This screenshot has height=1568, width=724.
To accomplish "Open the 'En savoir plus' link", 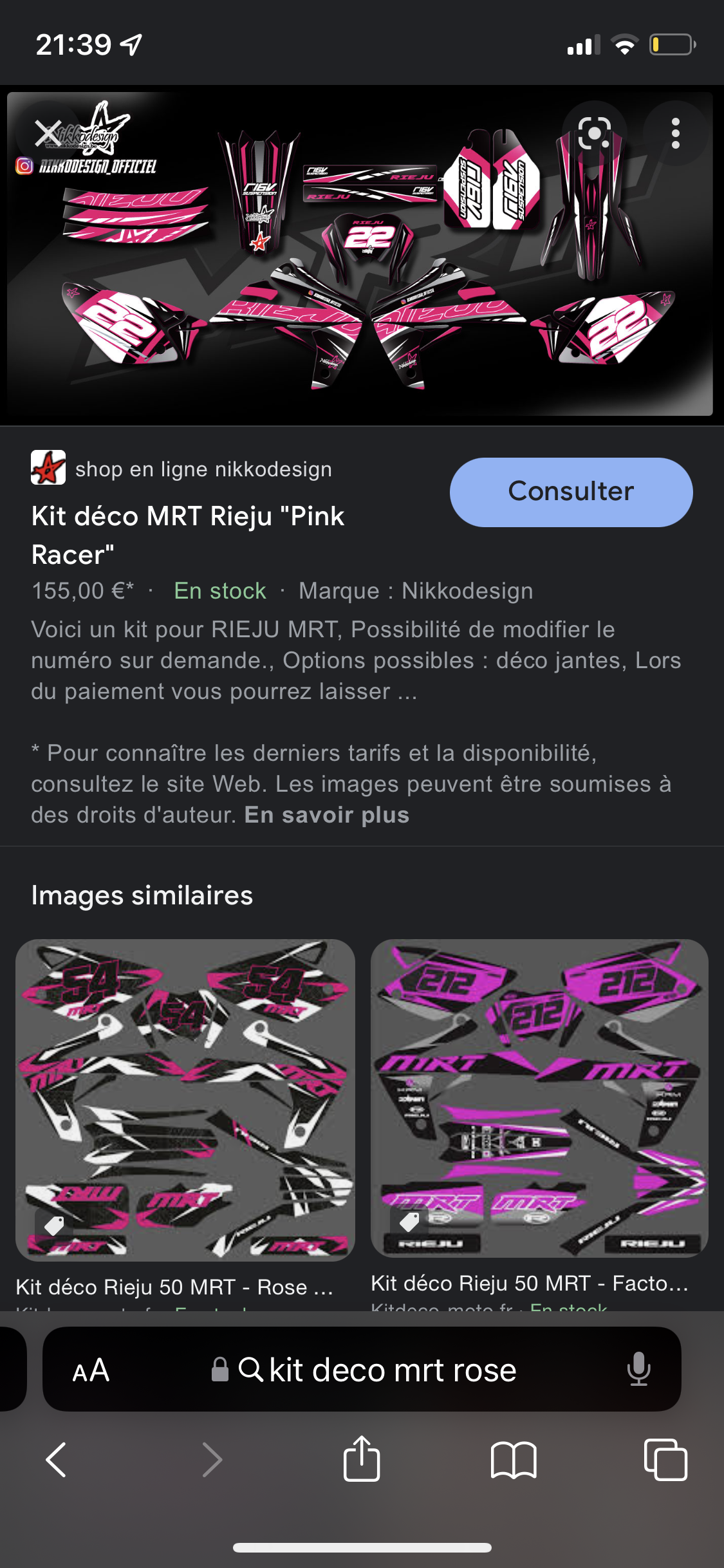I will pyautogui.click(x=326, y=815).
